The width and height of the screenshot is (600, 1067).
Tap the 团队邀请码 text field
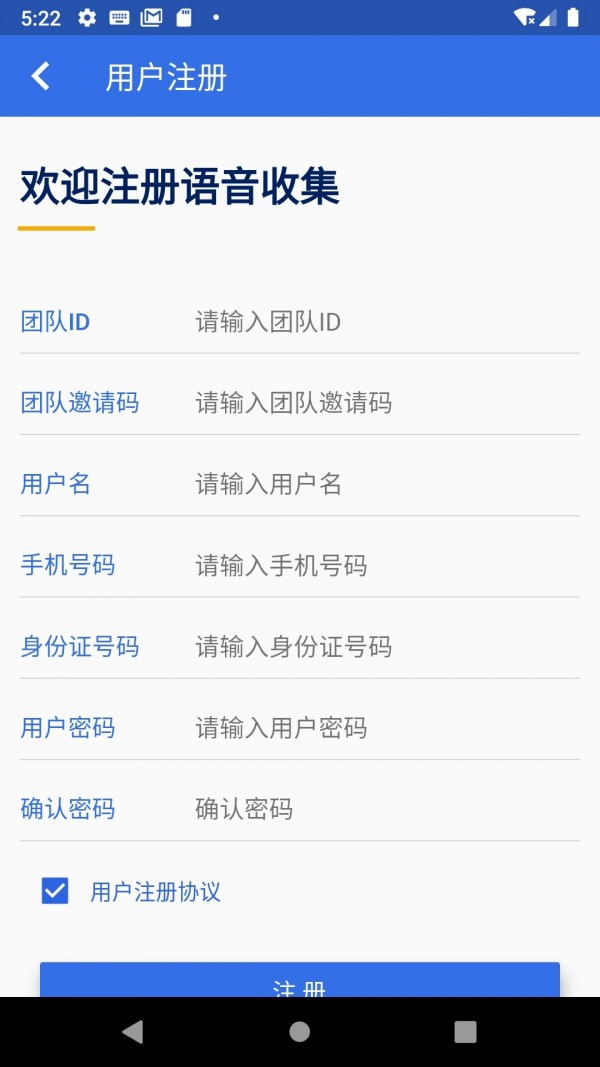pyautogui.click(x=385, y=403)
